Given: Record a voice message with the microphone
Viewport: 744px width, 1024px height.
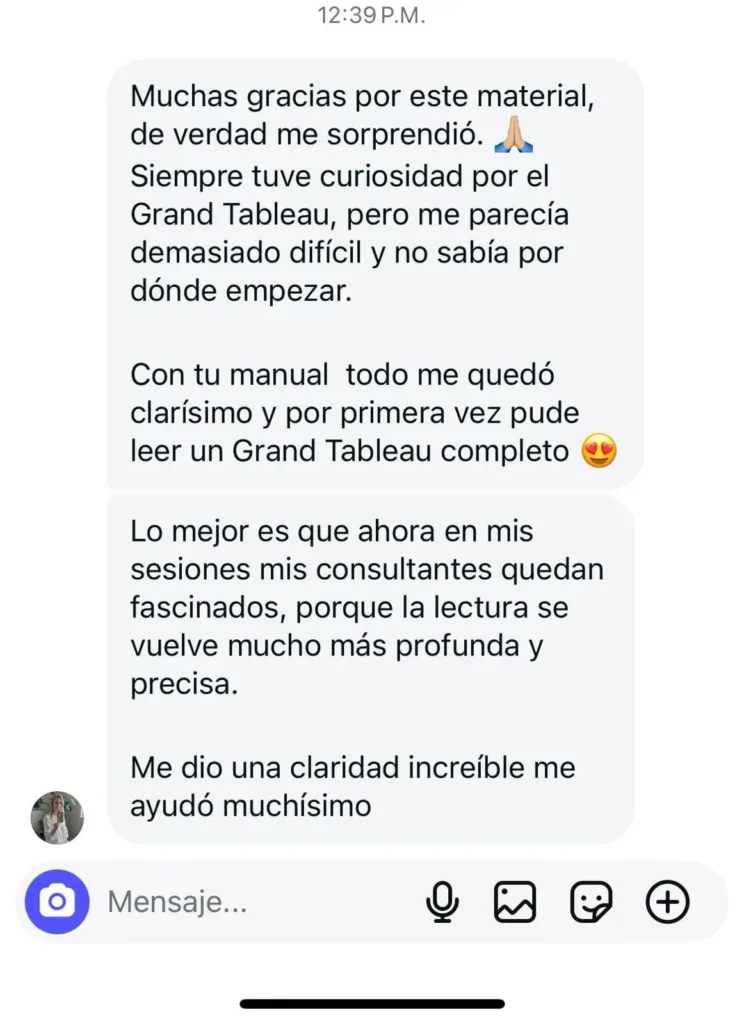Looking at the screenshot, I should click(x=442, y=903).
